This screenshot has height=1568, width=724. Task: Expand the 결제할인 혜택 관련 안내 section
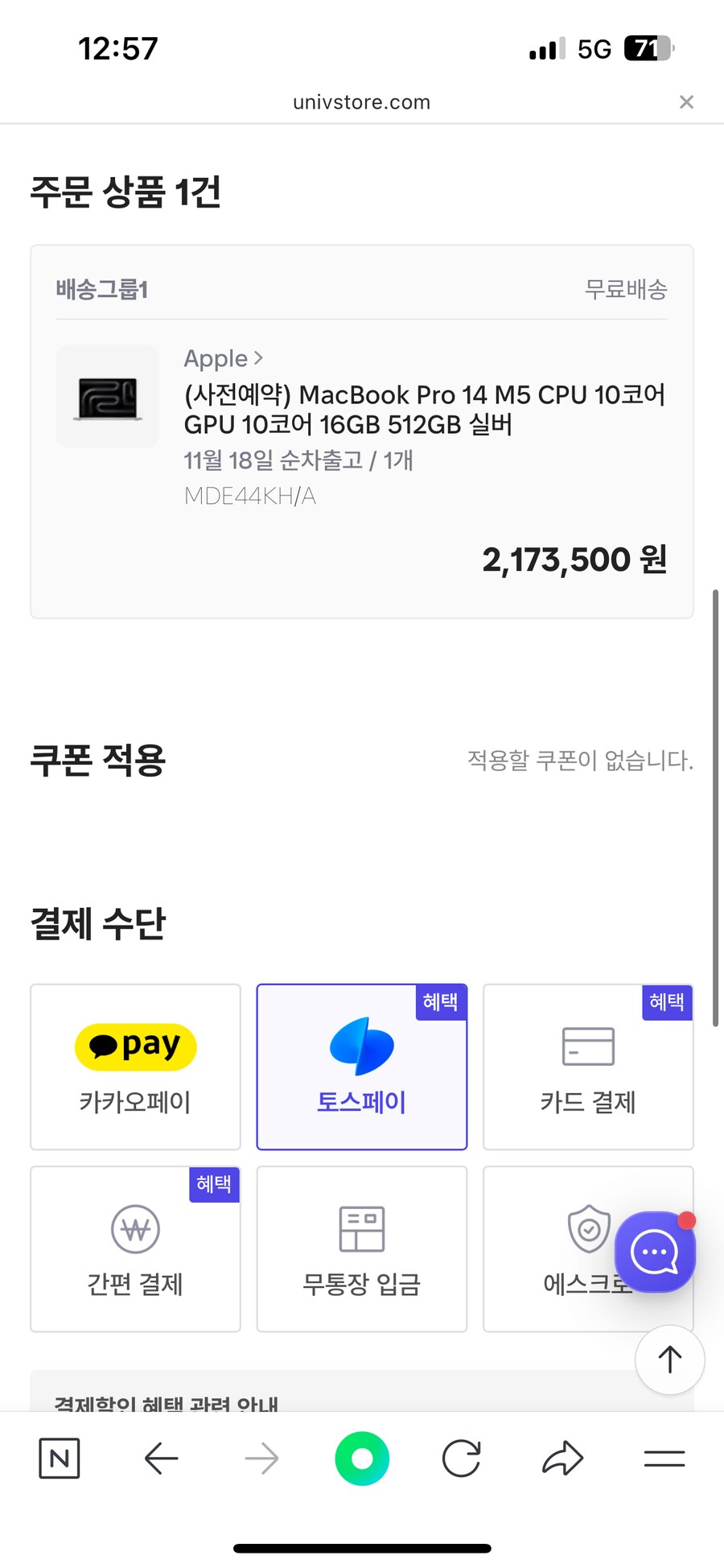click(167, 1402)
